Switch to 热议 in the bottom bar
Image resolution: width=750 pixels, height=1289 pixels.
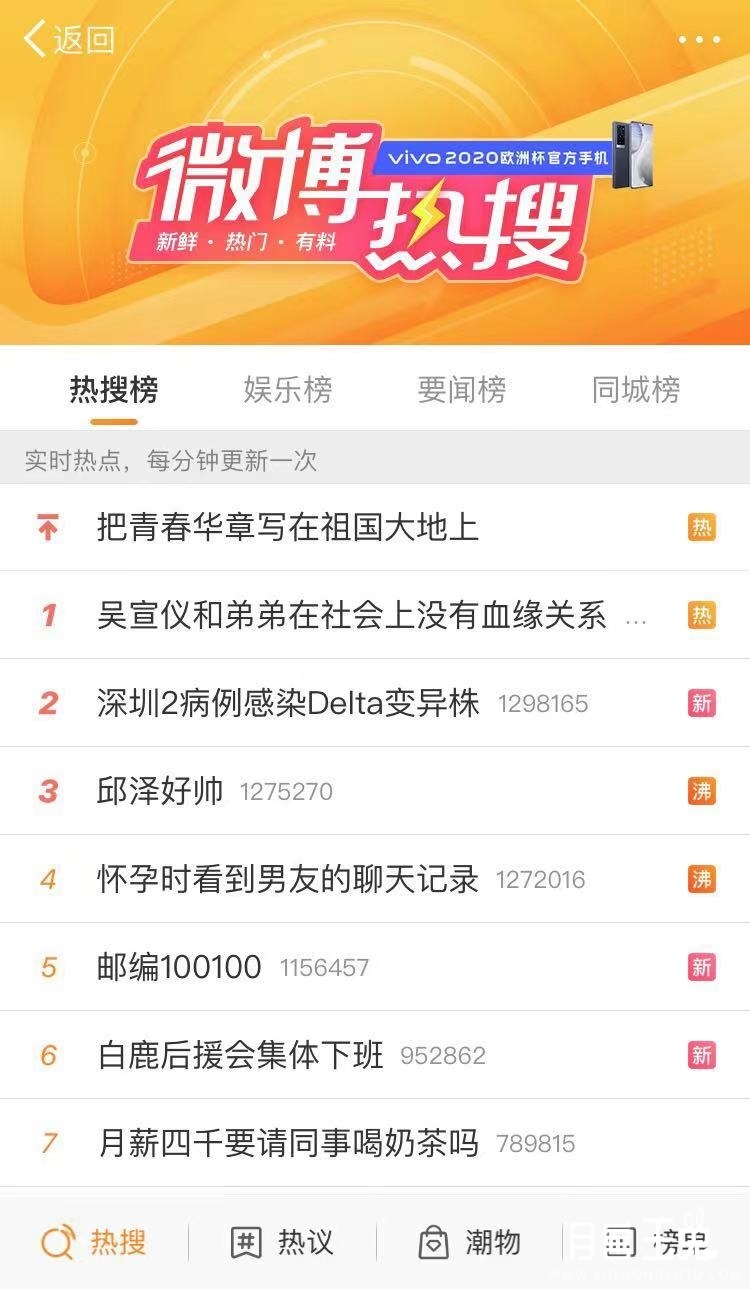tap(281, 1243)
